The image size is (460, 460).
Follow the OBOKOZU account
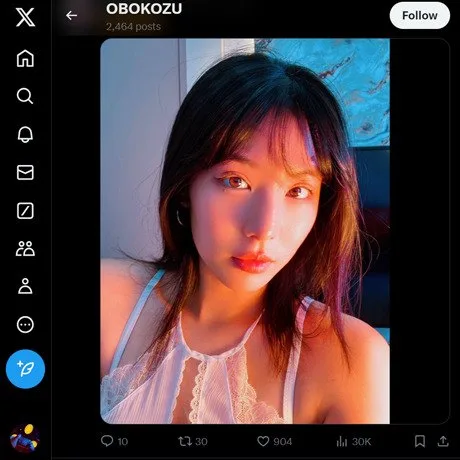click(420, 15)
